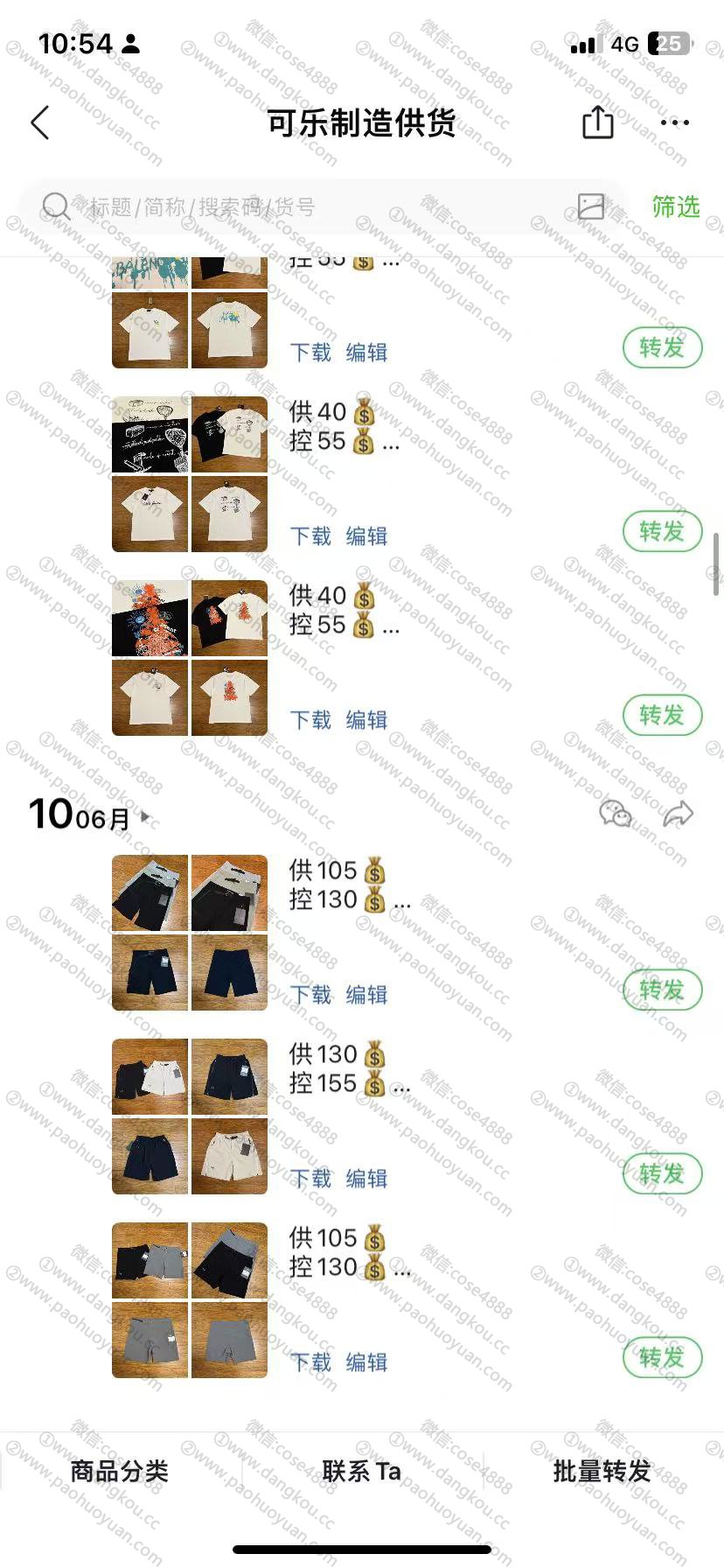The width and height of the screenshot is (724, 1568).
Task: Tap 编辑 for the black sketch T-shirt item
Action: coord(366,536)
